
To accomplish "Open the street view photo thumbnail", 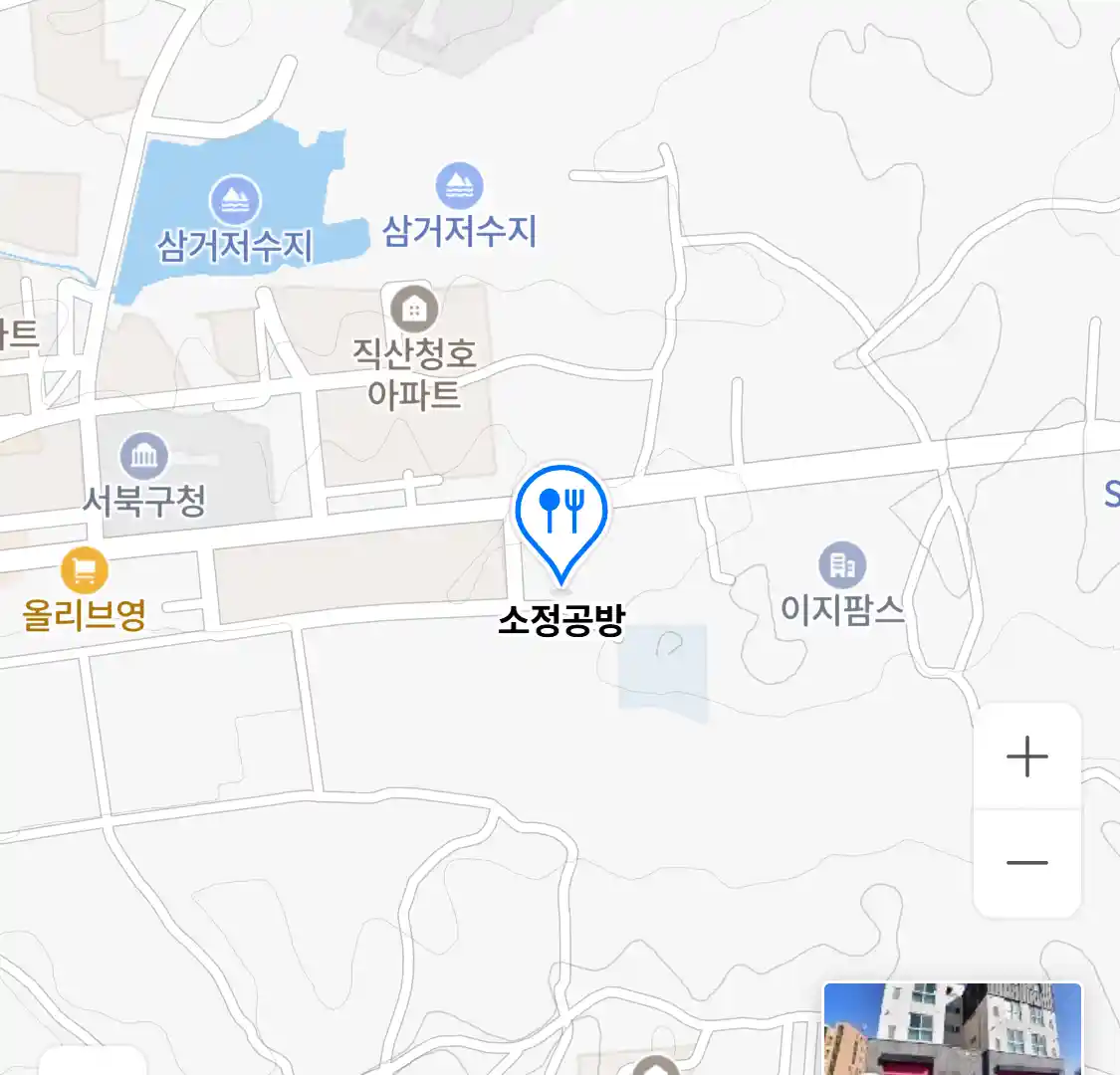I will [x=952, y=1029].
